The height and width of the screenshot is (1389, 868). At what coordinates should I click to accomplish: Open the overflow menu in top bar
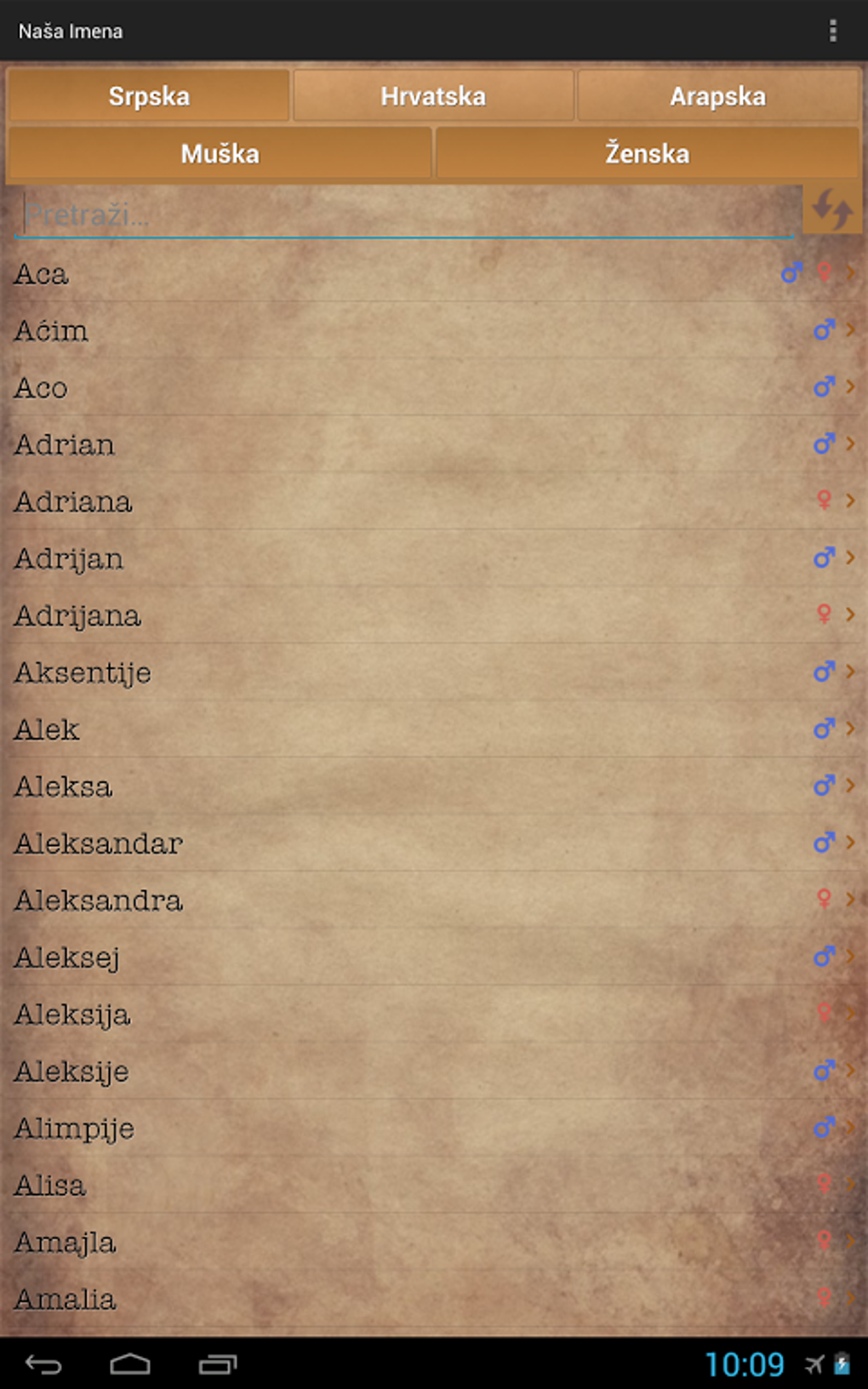coord(832,30)
